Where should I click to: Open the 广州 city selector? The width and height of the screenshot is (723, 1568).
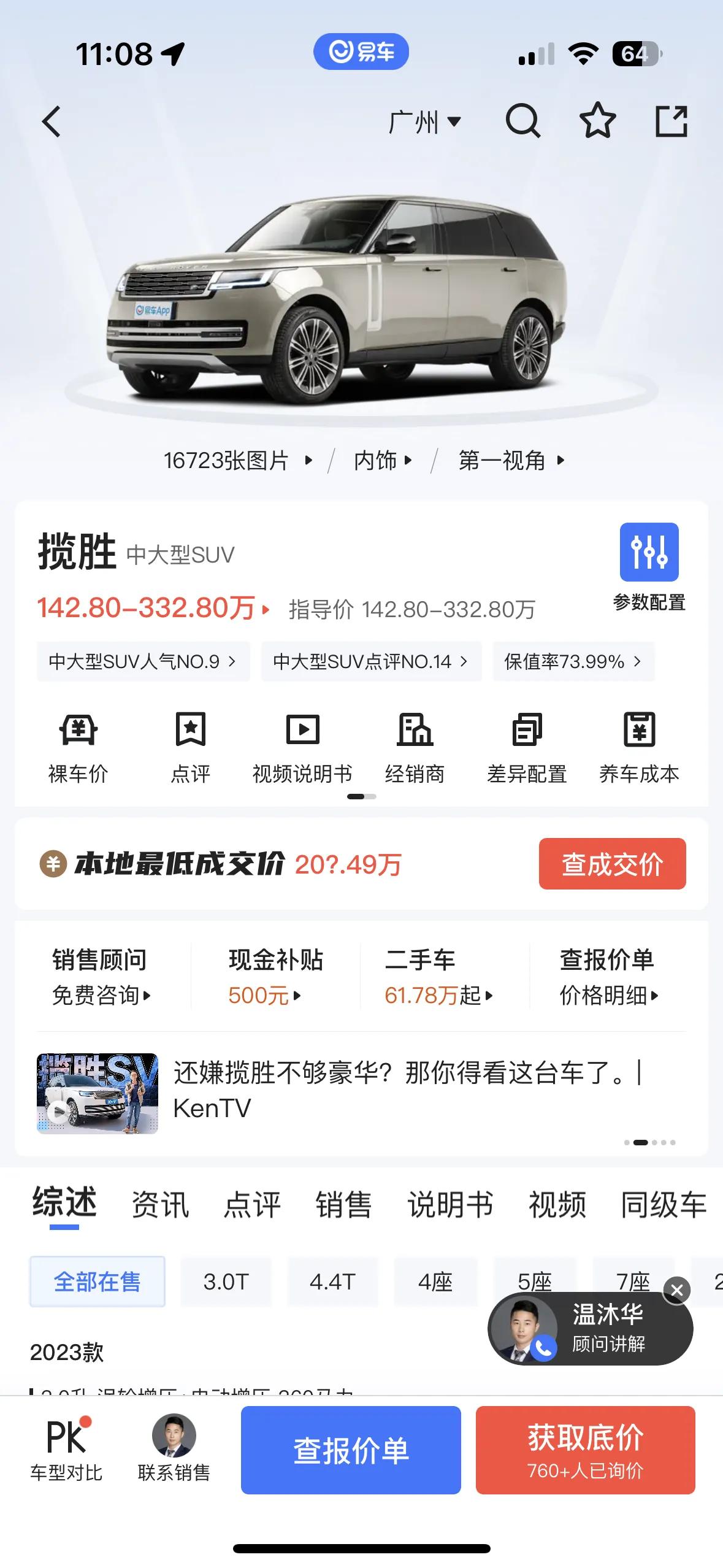[x=423, y=122]
